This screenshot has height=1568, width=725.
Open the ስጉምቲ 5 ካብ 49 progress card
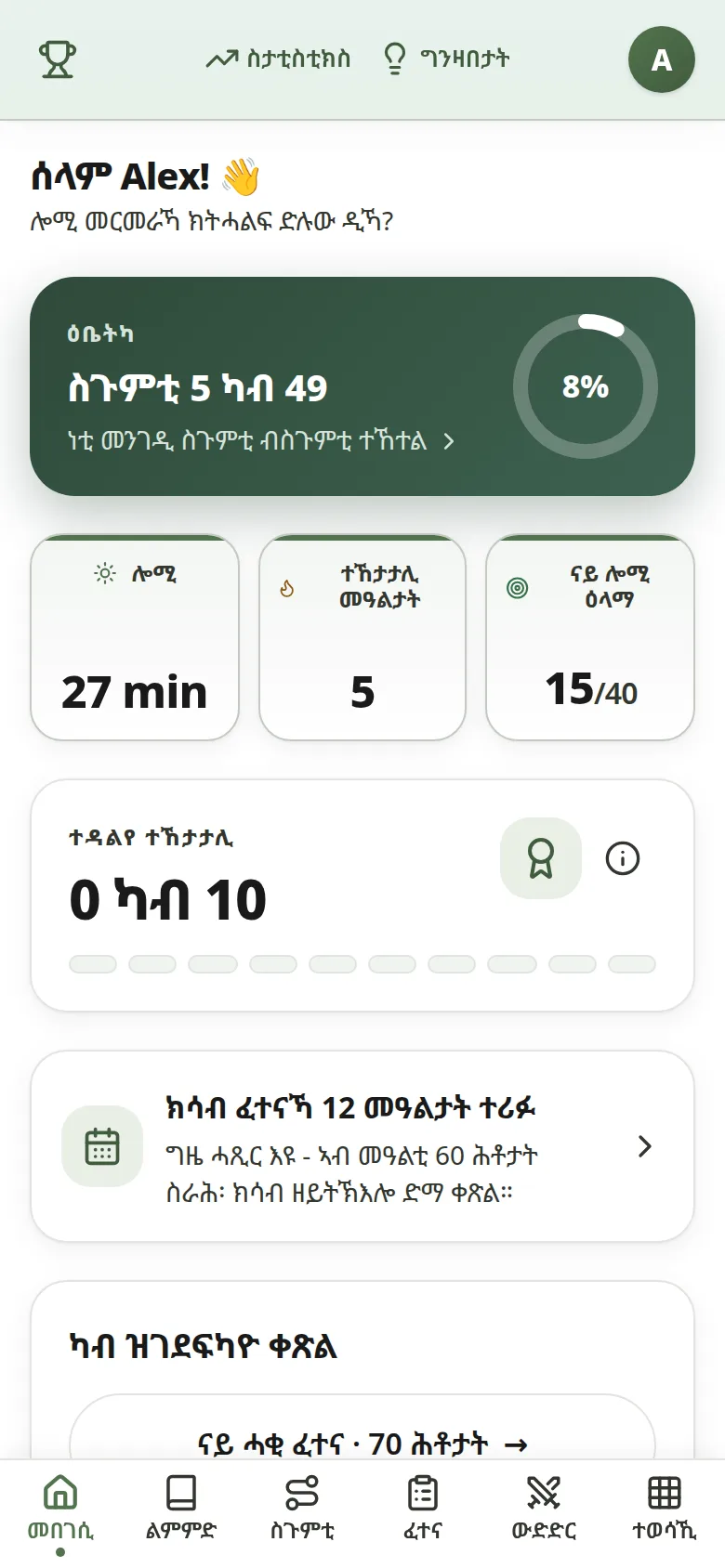[x=362, y=386]
